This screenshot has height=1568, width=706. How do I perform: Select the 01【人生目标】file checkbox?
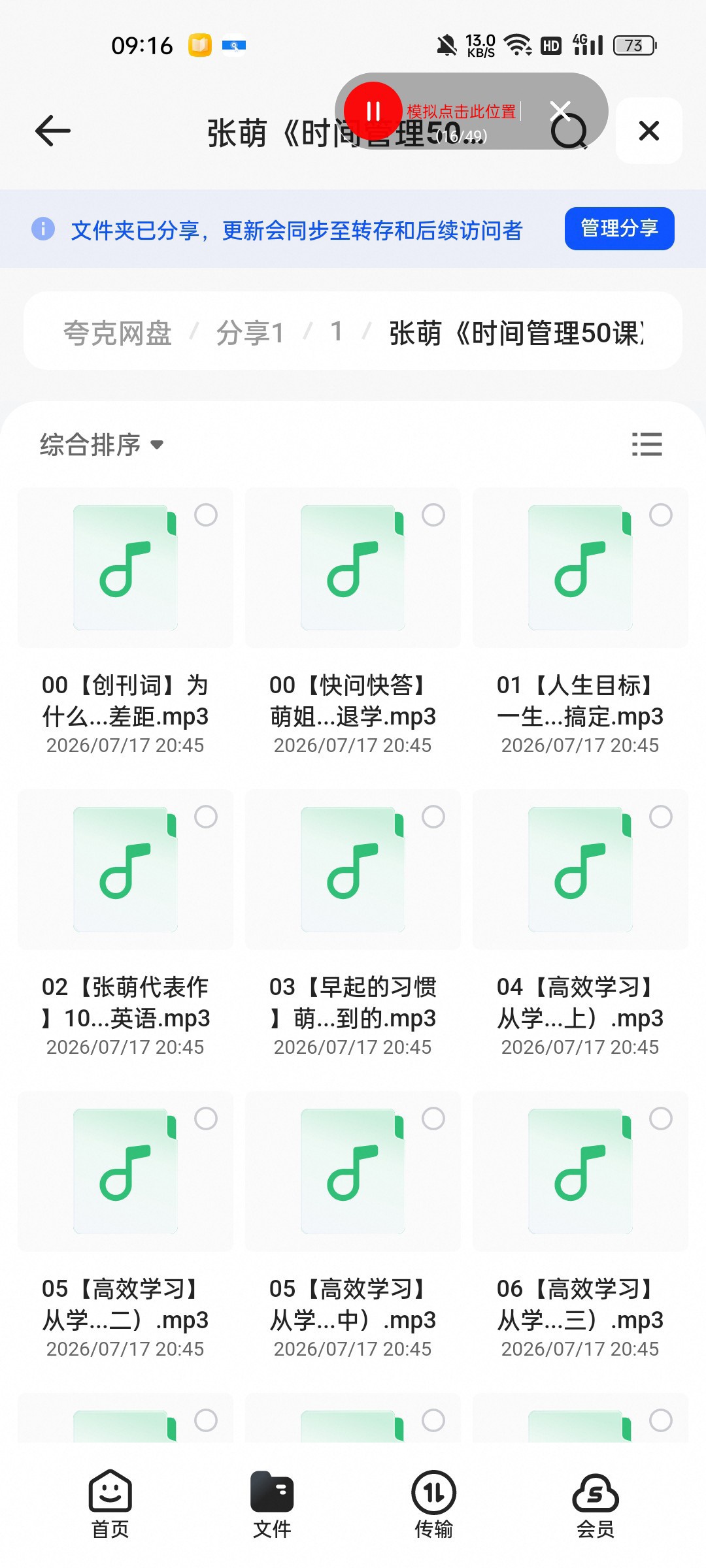click(x=660, y=515)
